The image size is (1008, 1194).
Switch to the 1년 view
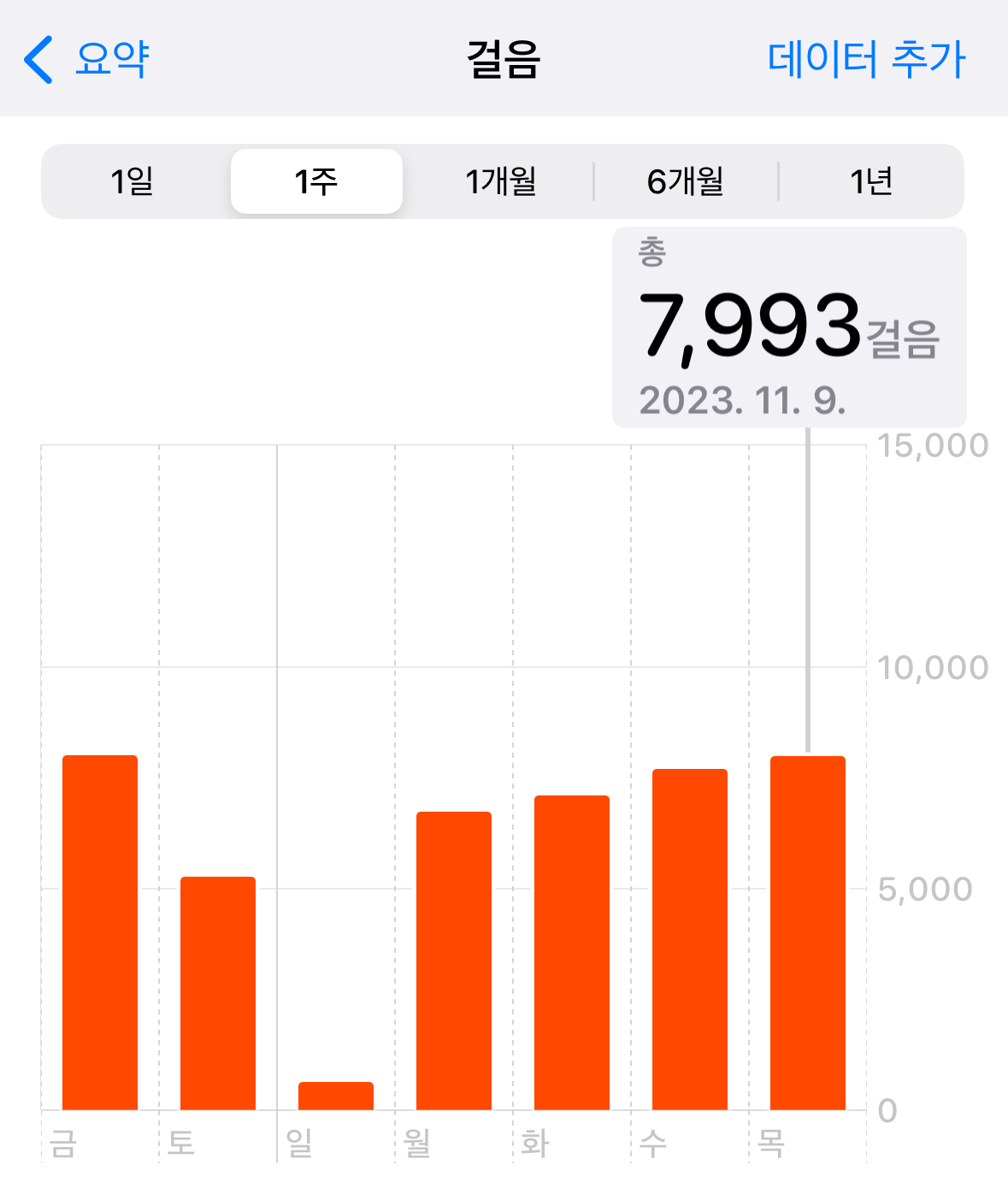point(870,181)
